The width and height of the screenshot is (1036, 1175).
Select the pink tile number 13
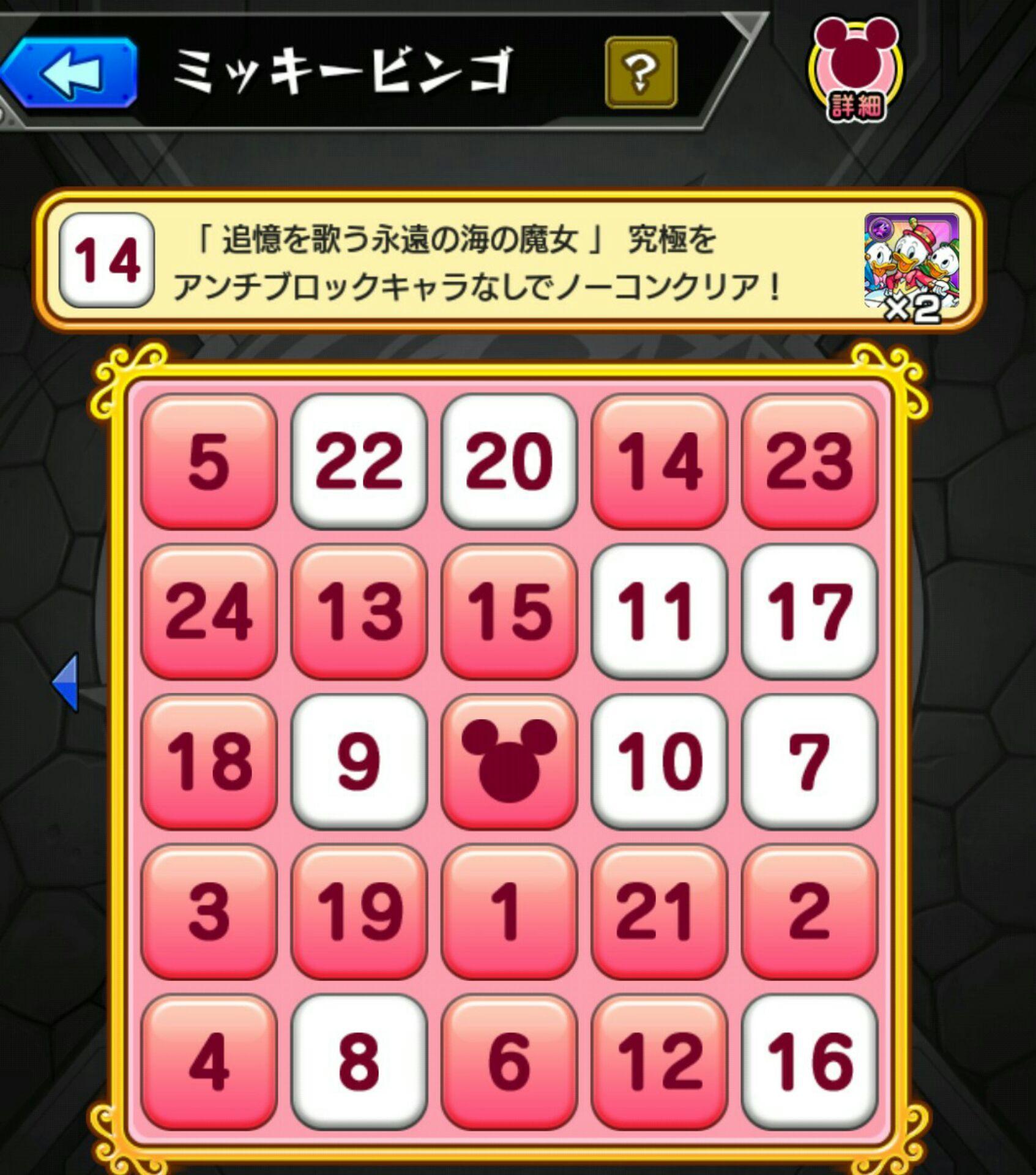359,611
